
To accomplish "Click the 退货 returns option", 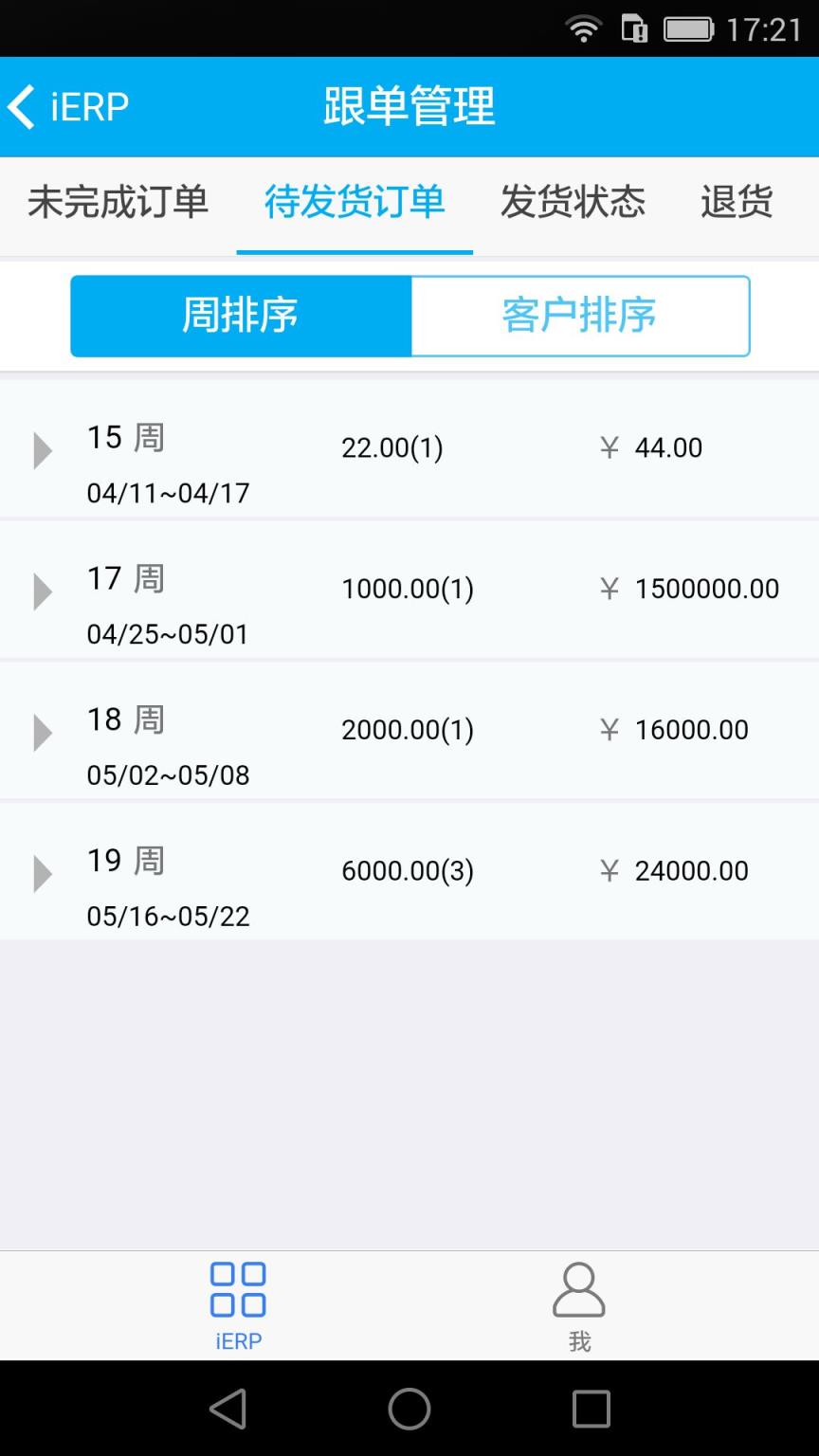I will point(737,203).
